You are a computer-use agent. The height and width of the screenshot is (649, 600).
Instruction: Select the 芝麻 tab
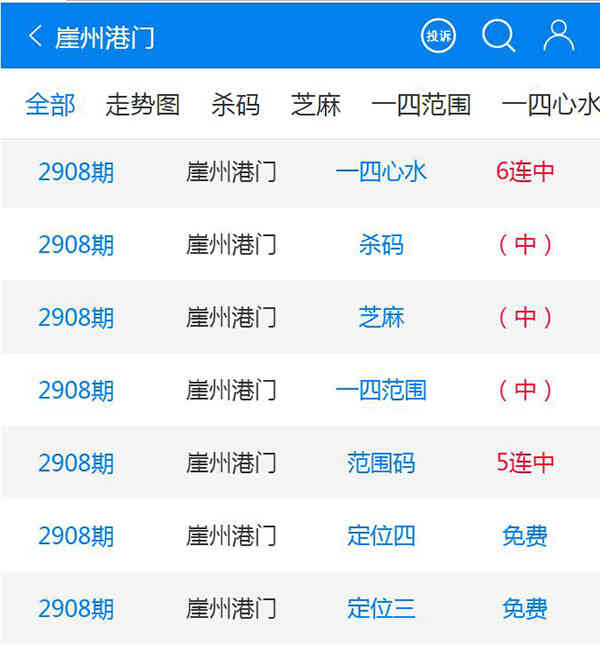316,104
